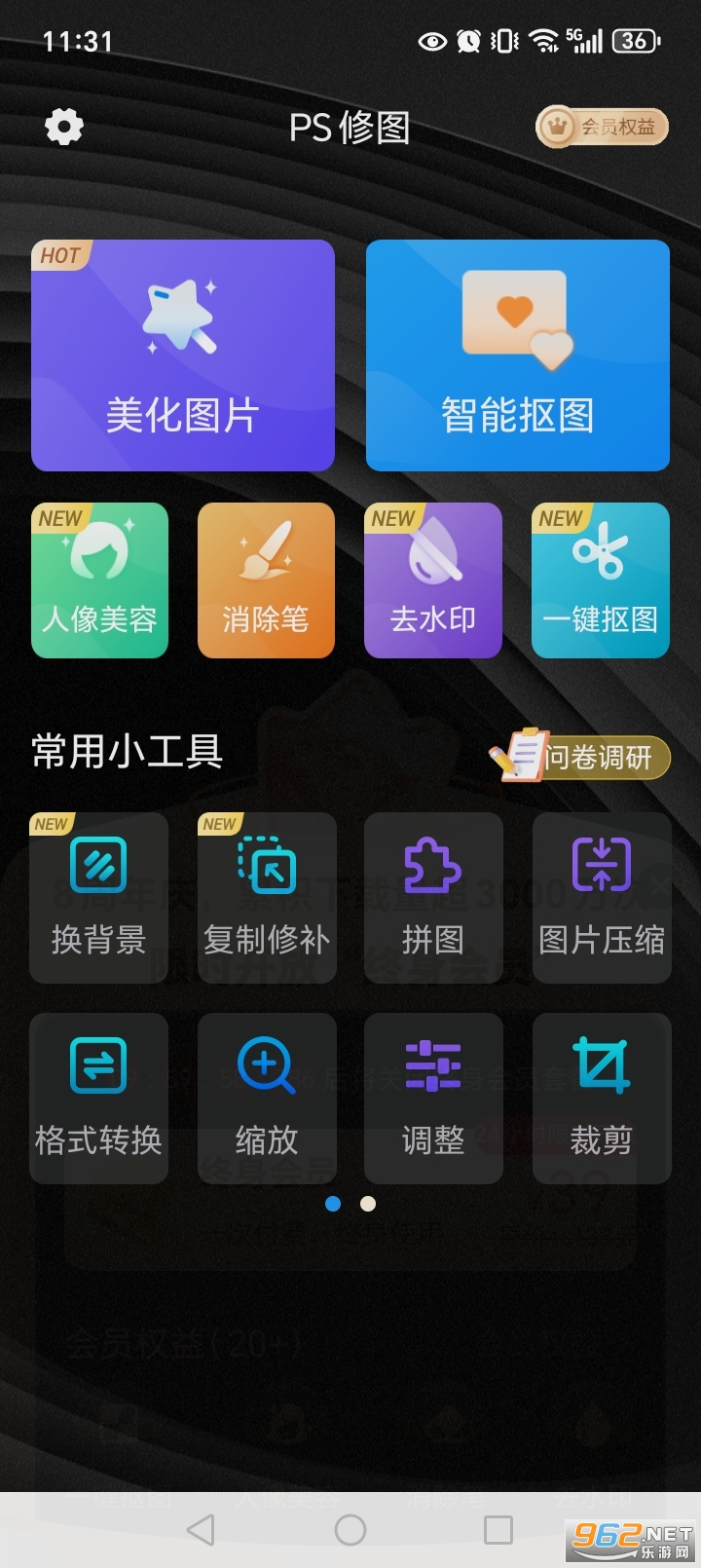Tap the system back button
Viewport: 701px width, 1568px height.
click(x=201, y=1530)
